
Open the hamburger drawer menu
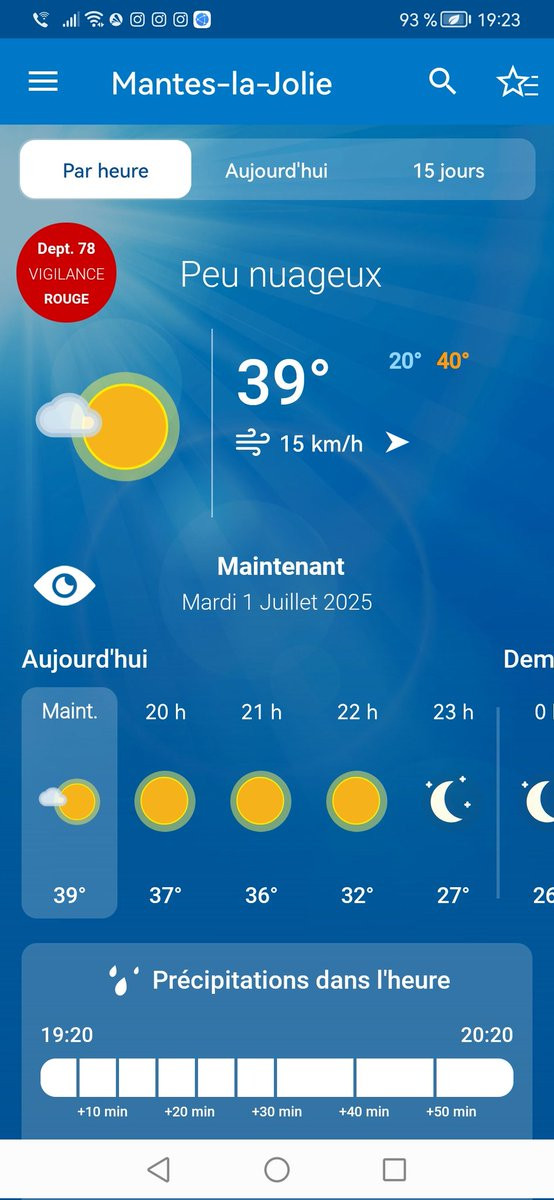43,82
